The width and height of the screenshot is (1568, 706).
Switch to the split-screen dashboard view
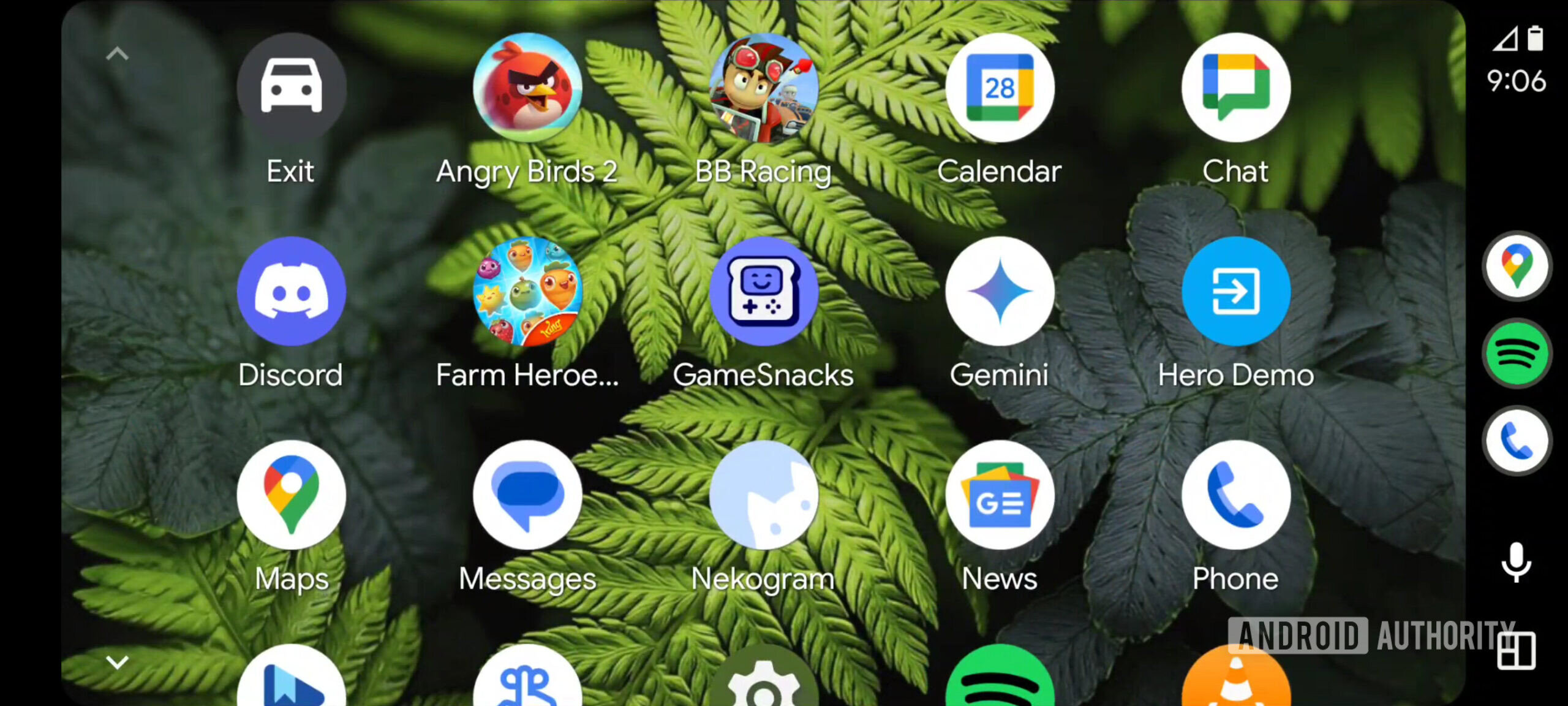tap(1517, 650)
